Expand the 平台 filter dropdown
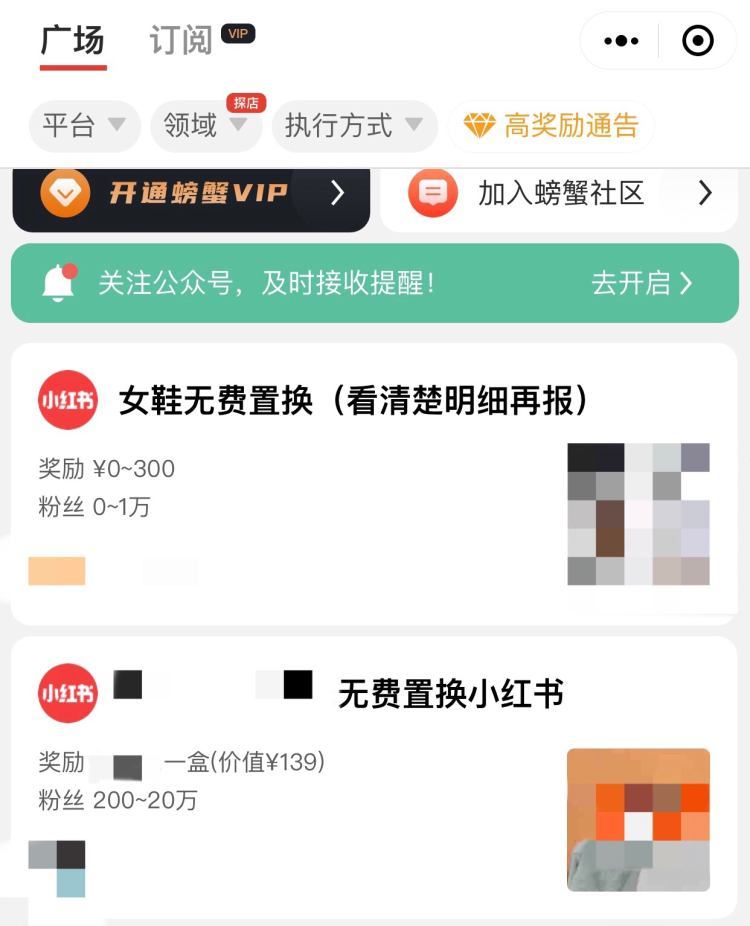750x926 pixels. click(84, 126)
